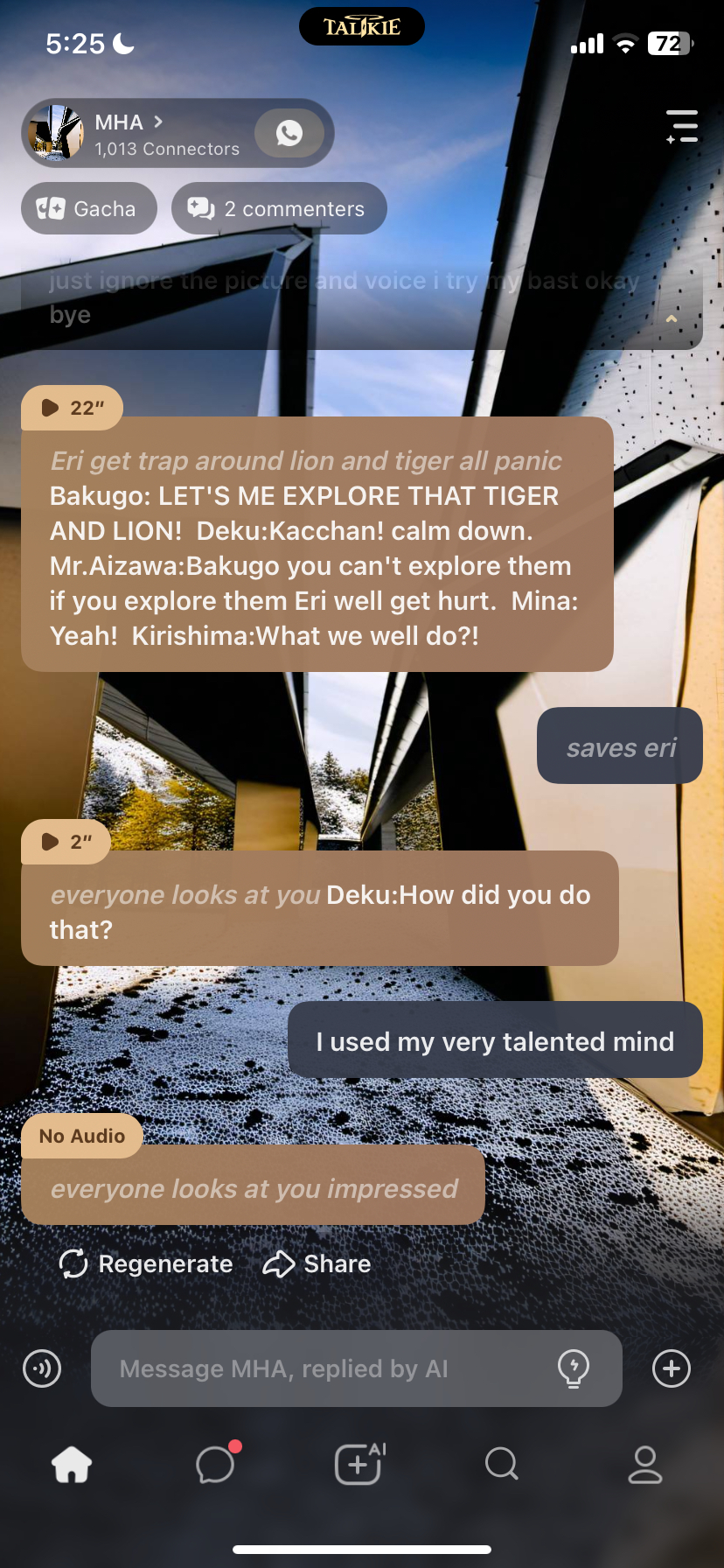Regenerate the last AI reply

[146, 1263]
